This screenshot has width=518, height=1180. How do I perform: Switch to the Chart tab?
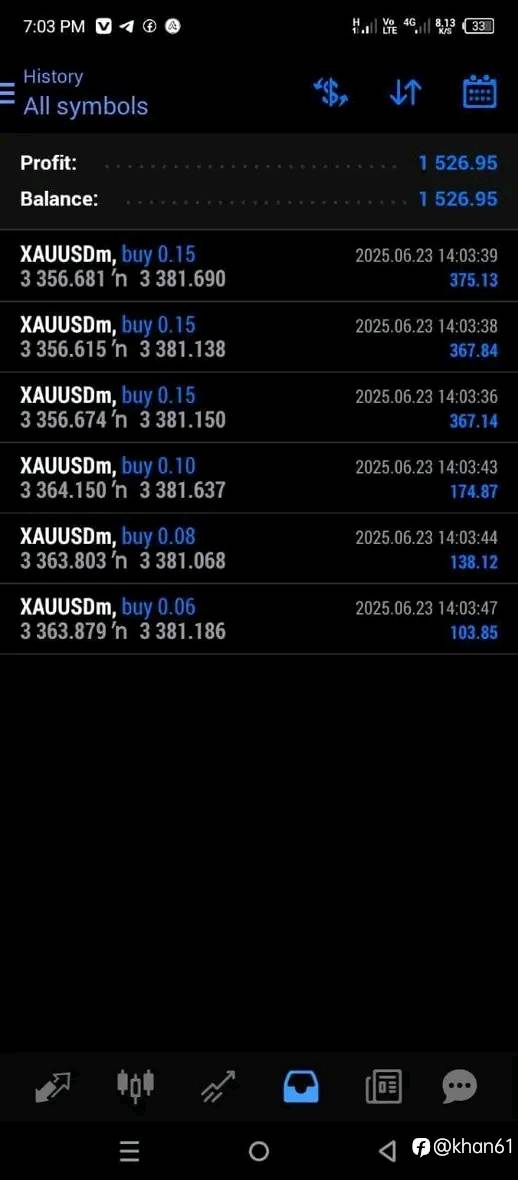[136, 1084]
